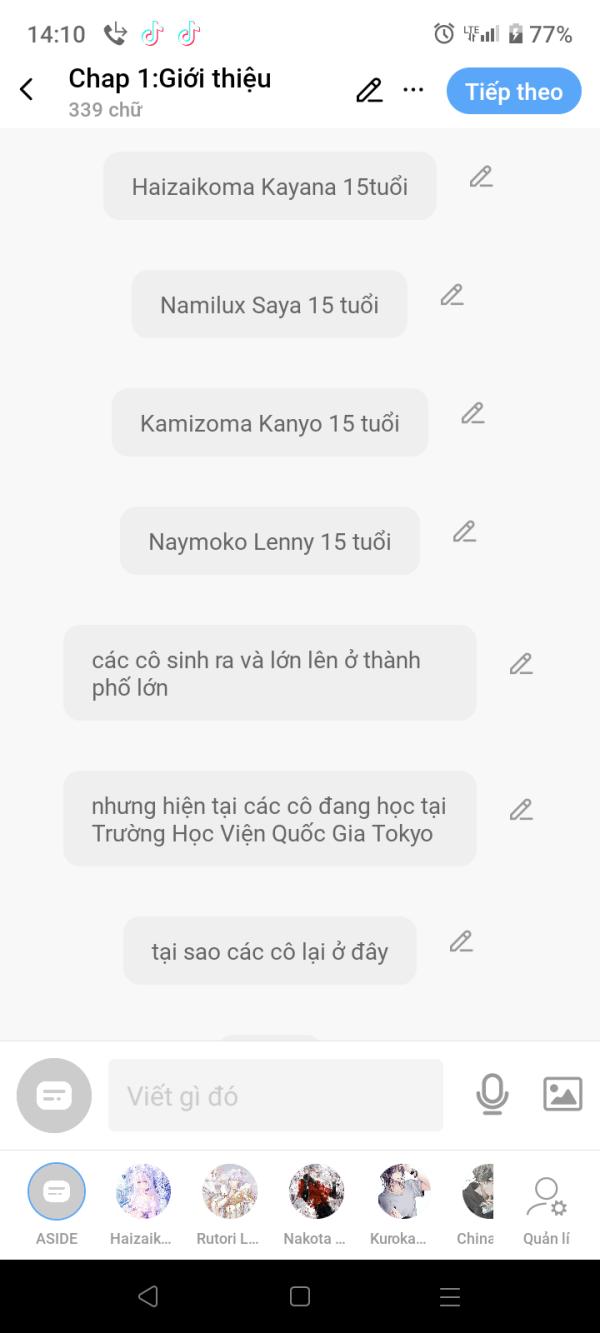This screenshot has width=600, height=1333.
Task: Edit the chapter title with the pencil
Action: (x=369, y=91)
